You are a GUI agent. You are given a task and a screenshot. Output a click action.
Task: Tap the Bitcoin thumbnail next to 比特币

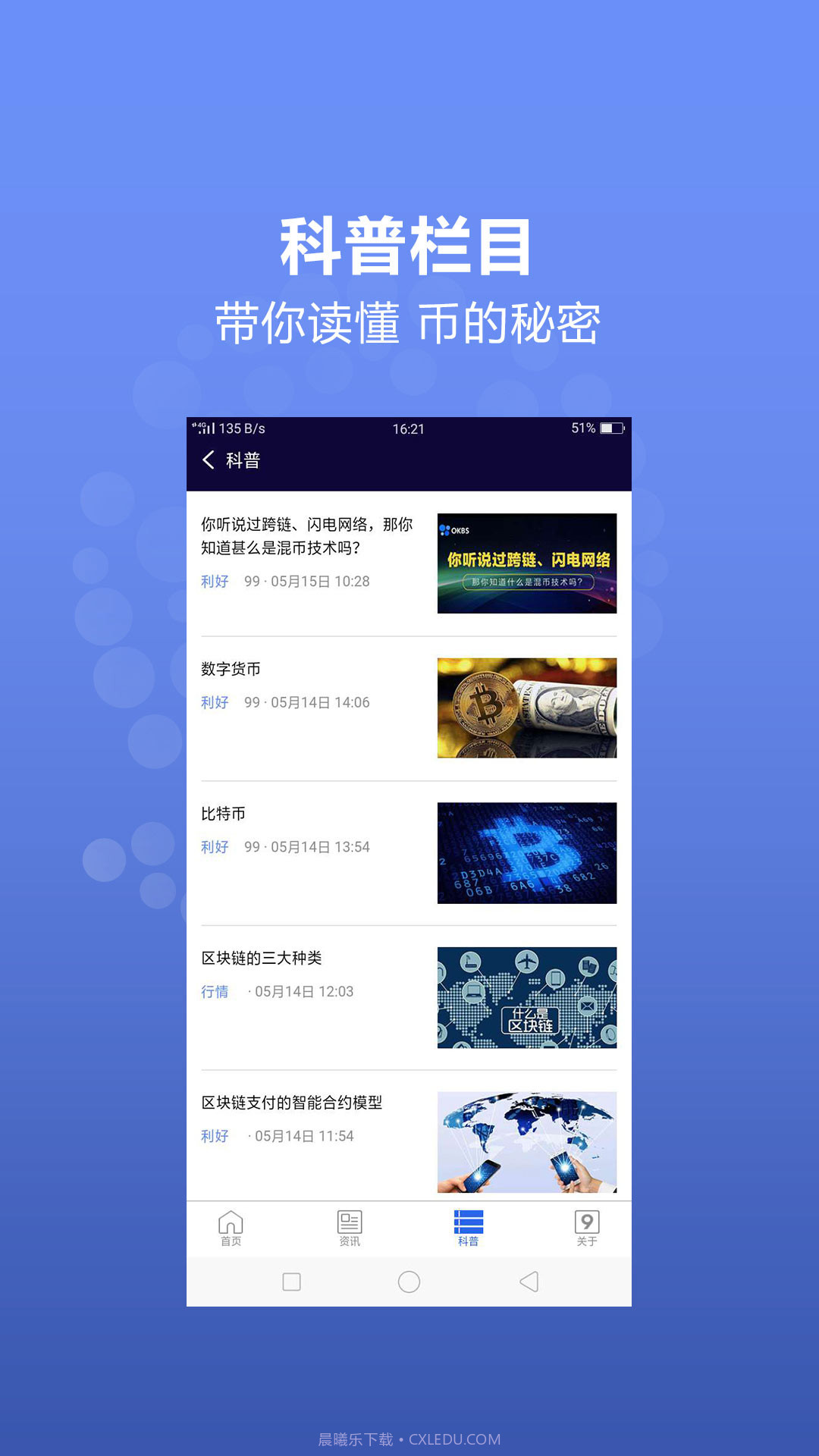point(527,852)
